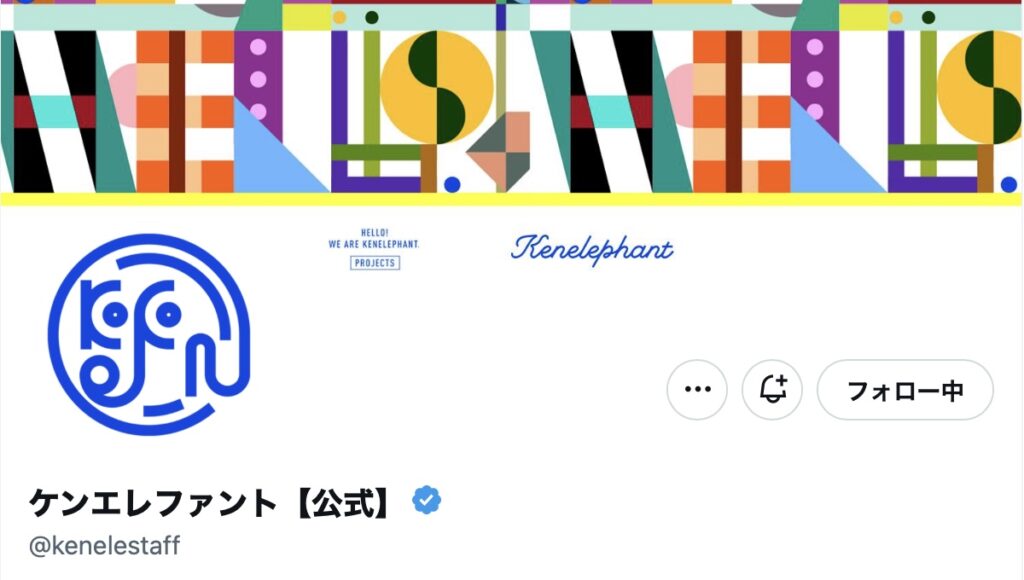1024x580 pixels.
Task: View the colorful header banner image
Action: 512,100
